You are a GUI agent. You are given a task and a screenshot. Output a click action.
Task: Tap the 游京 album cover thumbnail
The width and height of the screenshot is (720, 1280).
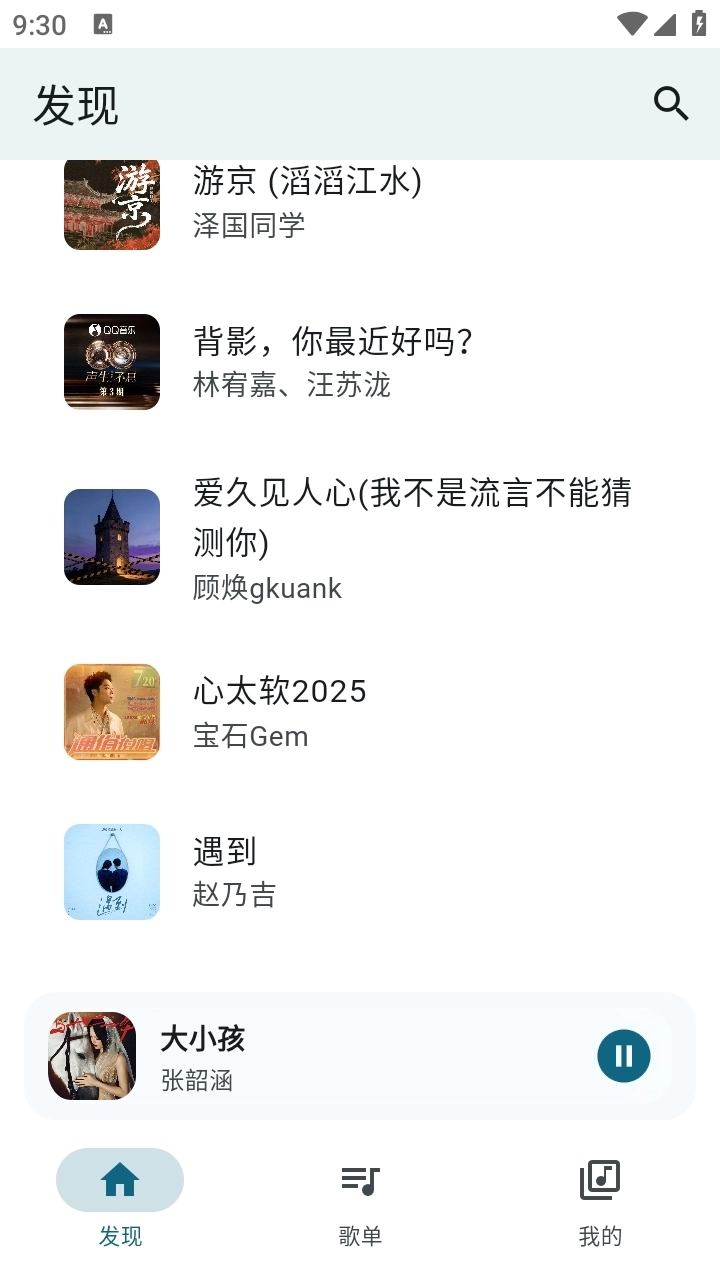(111, 205)
